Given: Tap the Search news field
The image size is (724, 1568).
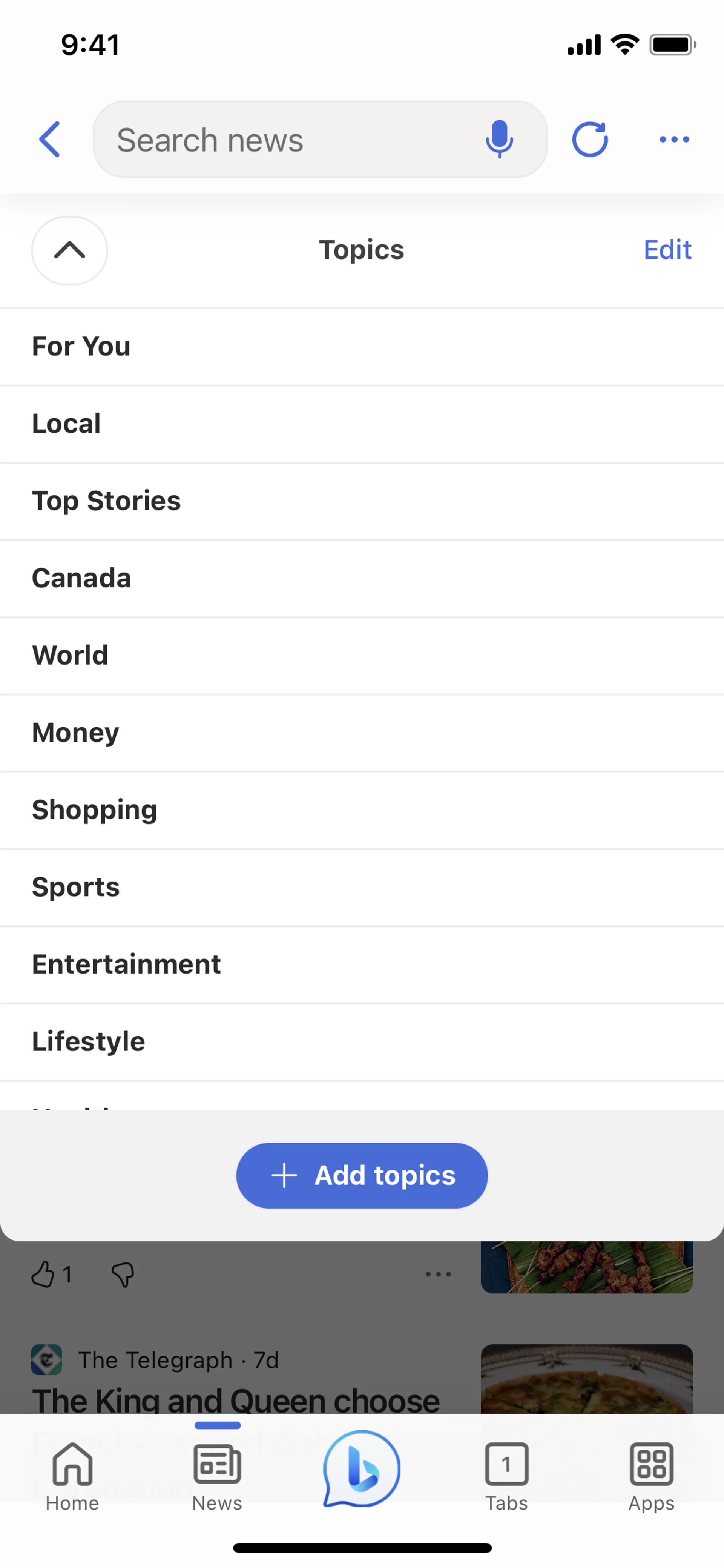Looking at the screenshot, I should tap(286, 140).
